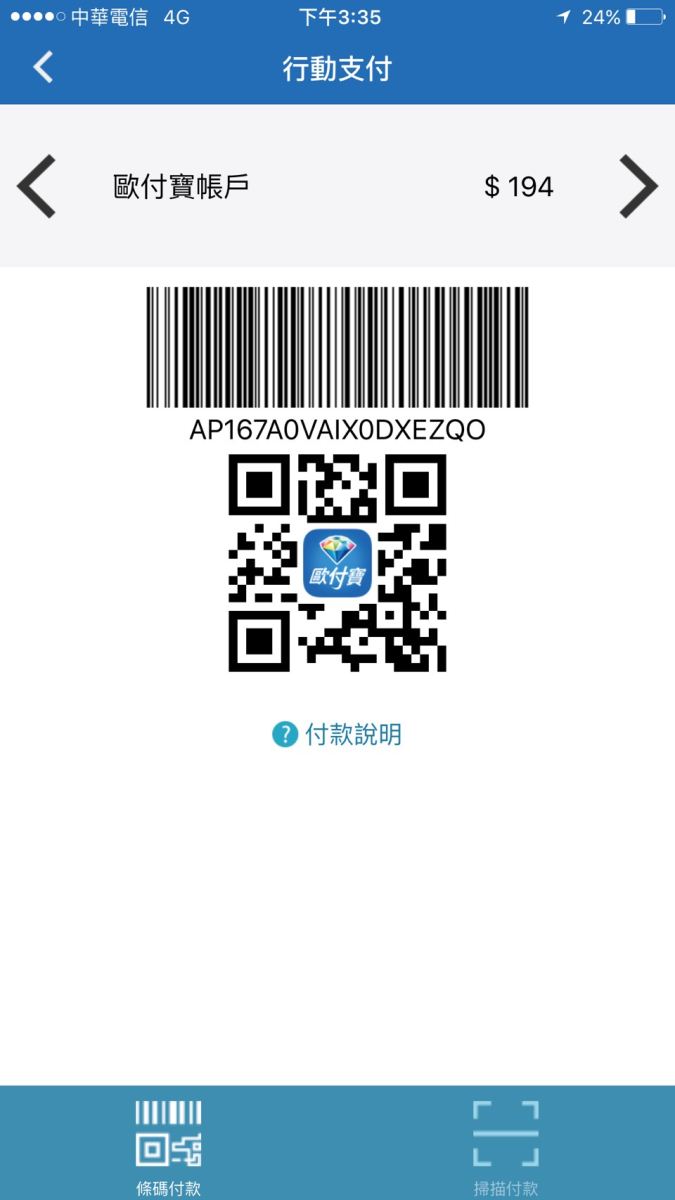Open the 付款說明 help link
This screenshot has width=675, height=1200.
(337, 735)
